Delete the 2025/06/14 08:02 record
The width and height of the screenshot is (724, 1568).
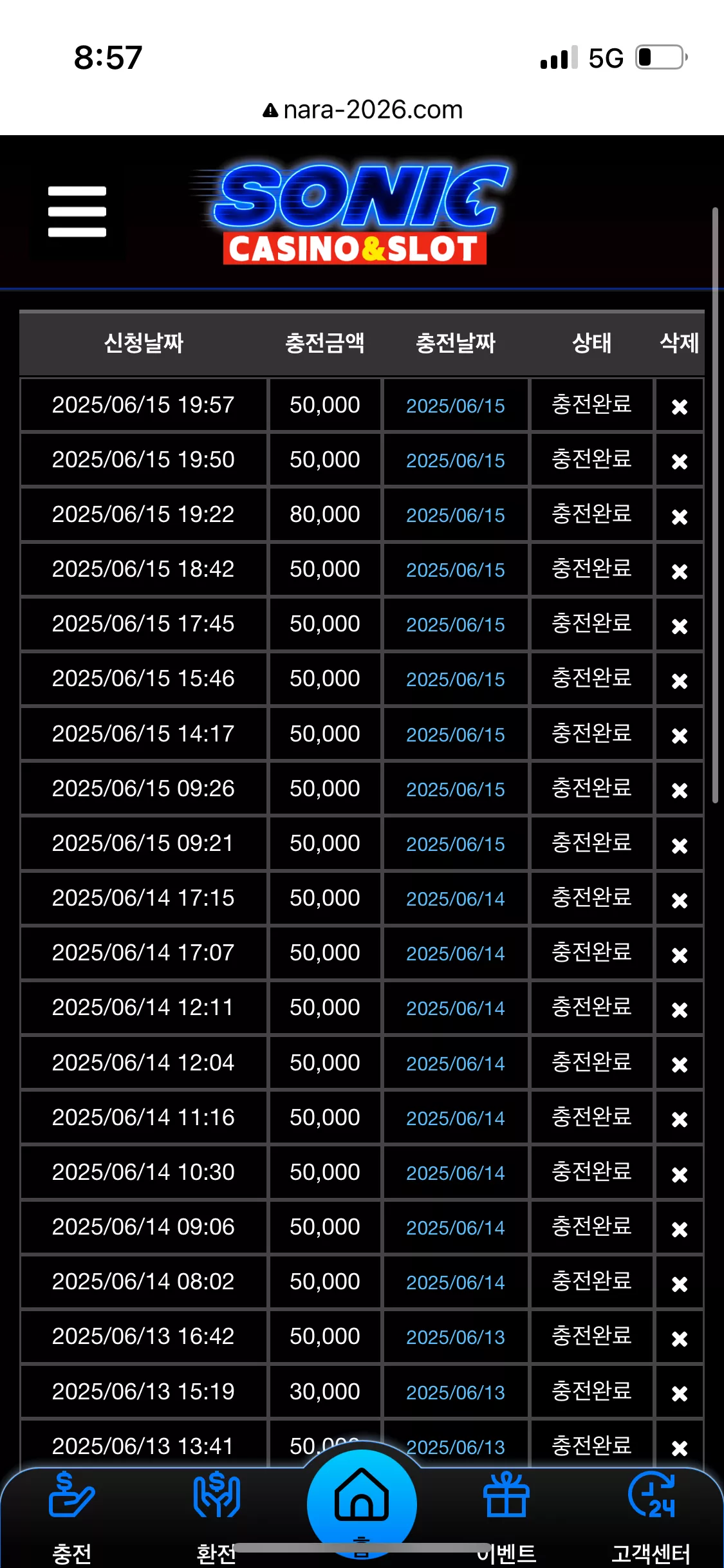(x=680, y=1284)
